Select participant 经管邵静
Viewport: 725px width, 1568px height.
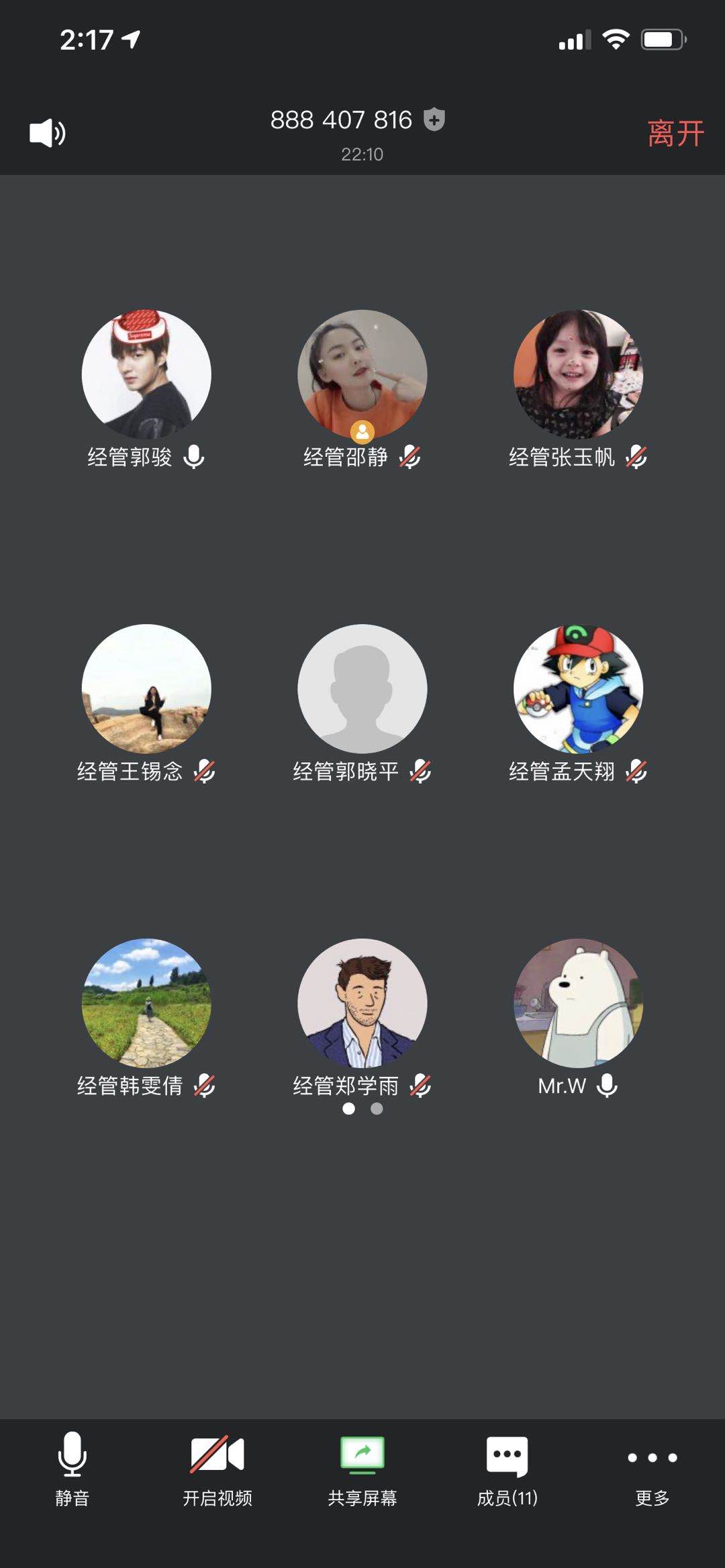point(362,374)
